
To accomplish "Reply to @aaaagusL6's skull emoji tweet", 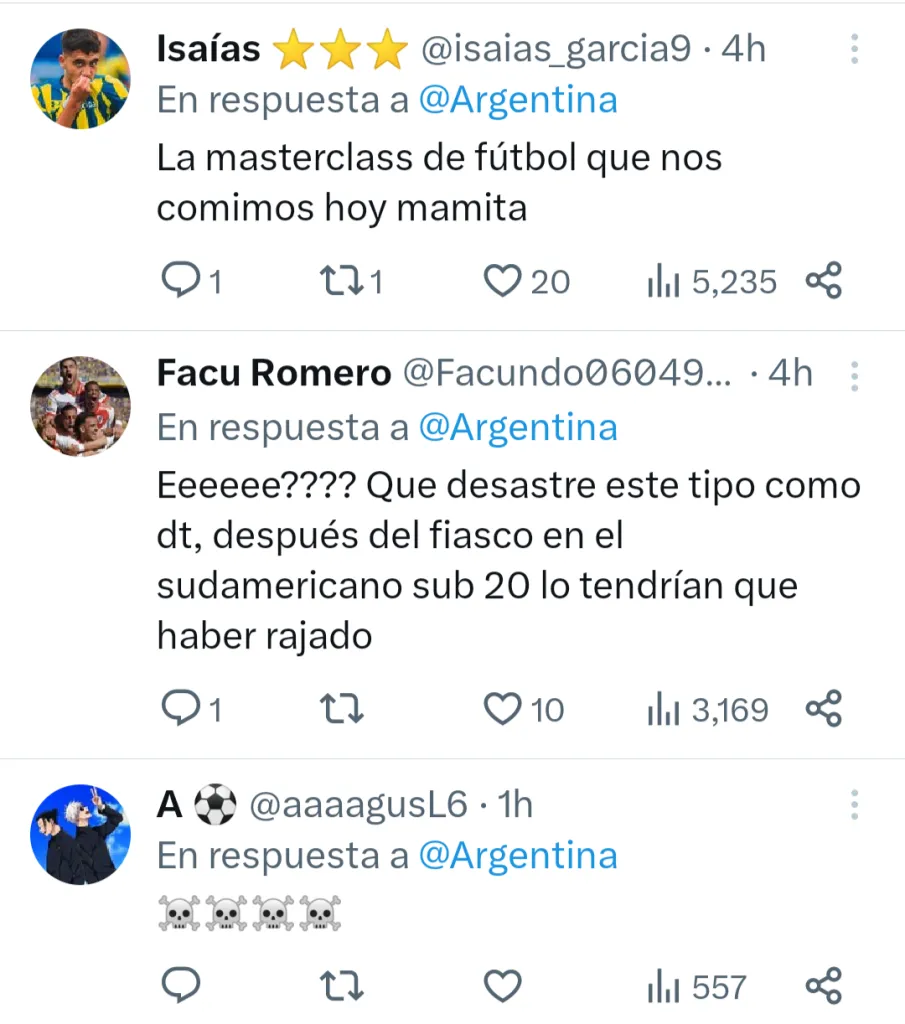I will 181,987.
